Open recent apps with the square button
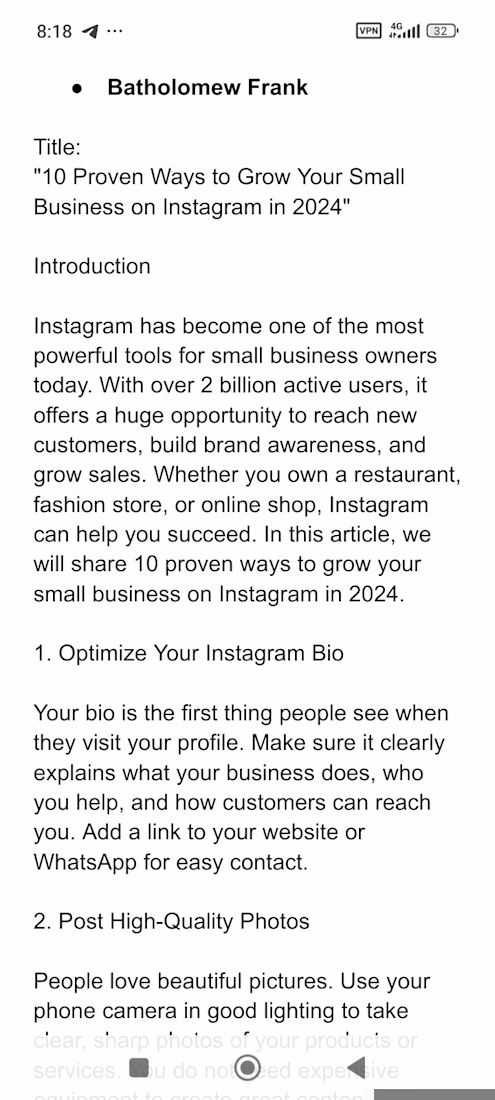Viewport: 495px width, 1100px height. click(140, 1067)
